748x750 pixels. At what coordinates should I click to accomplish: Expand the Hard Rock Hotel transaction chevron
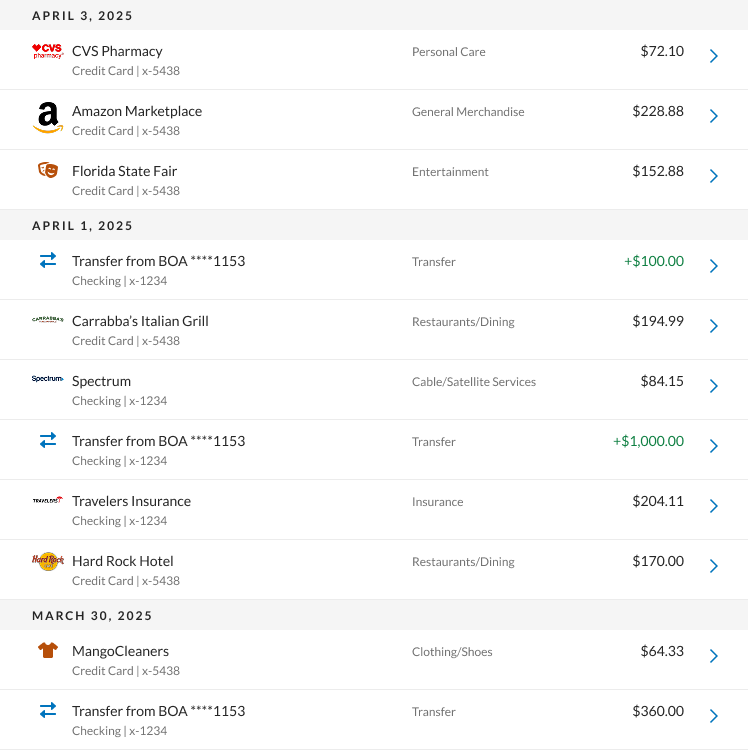pyautogui.click(x=714, y=566)
